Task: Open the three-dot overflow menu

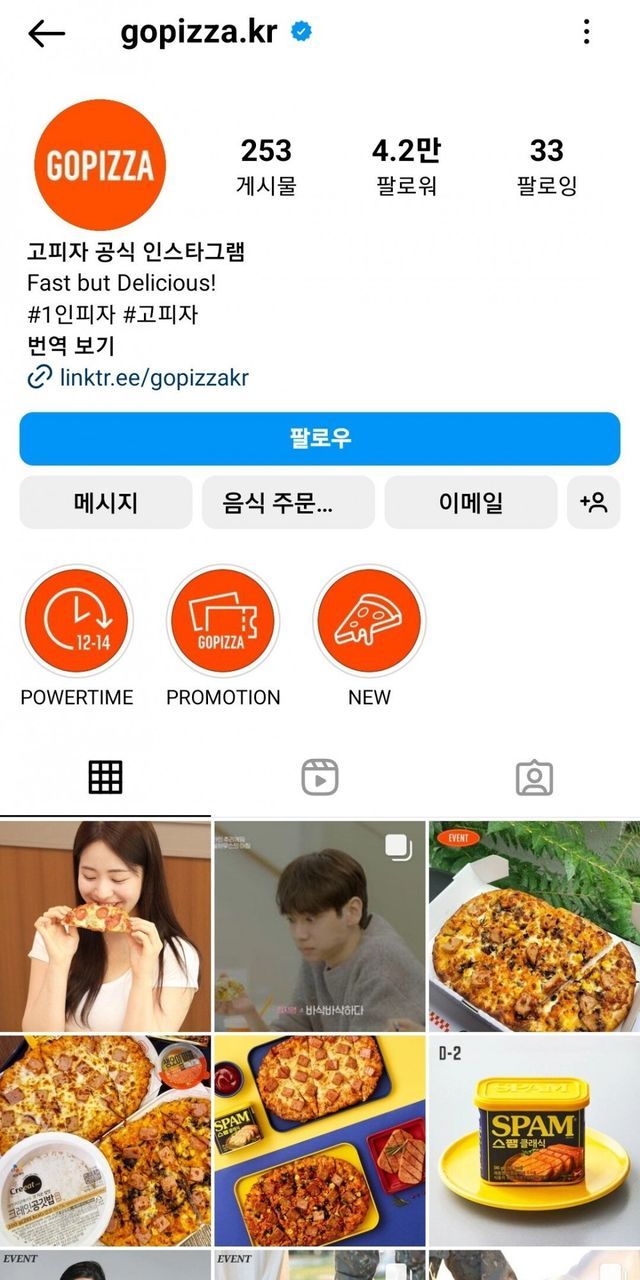Action: point(586,32)
